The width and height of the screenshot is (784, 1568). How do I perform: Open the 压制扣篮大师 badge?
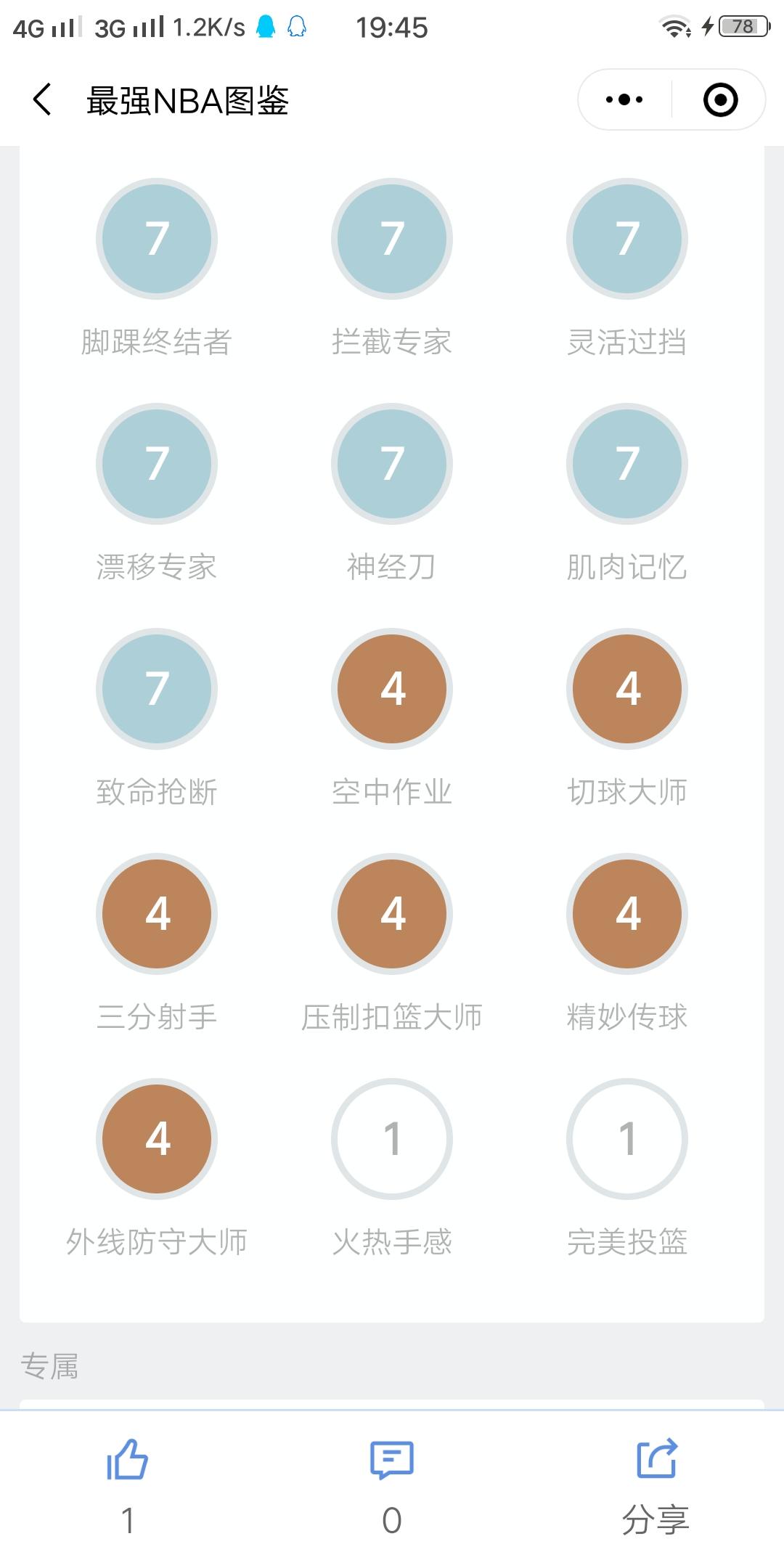392,914
